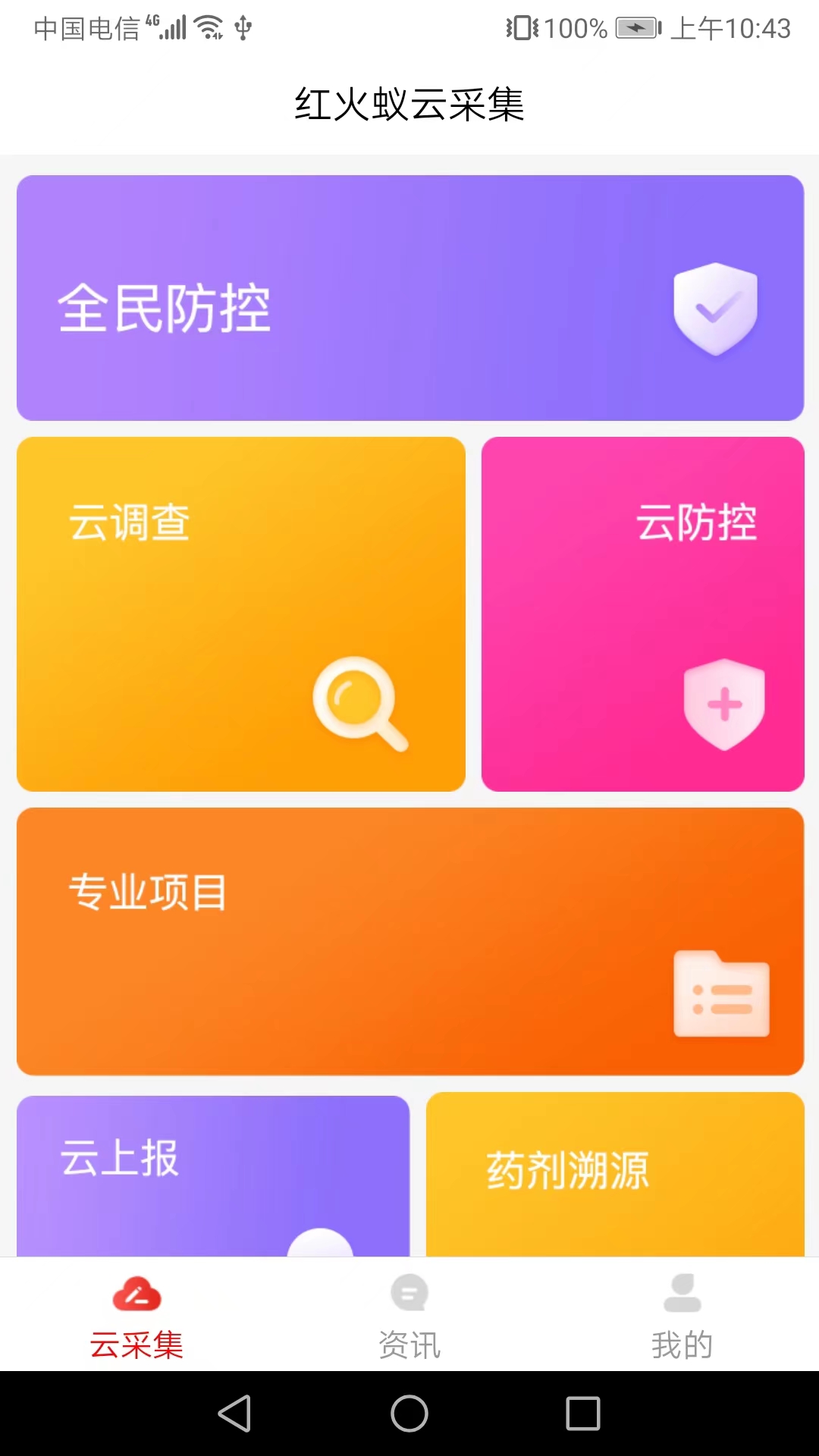The width and height of the screenshot is (819, 1456).
Task: Tap the battery icon in the status bar
Action: 635,29
